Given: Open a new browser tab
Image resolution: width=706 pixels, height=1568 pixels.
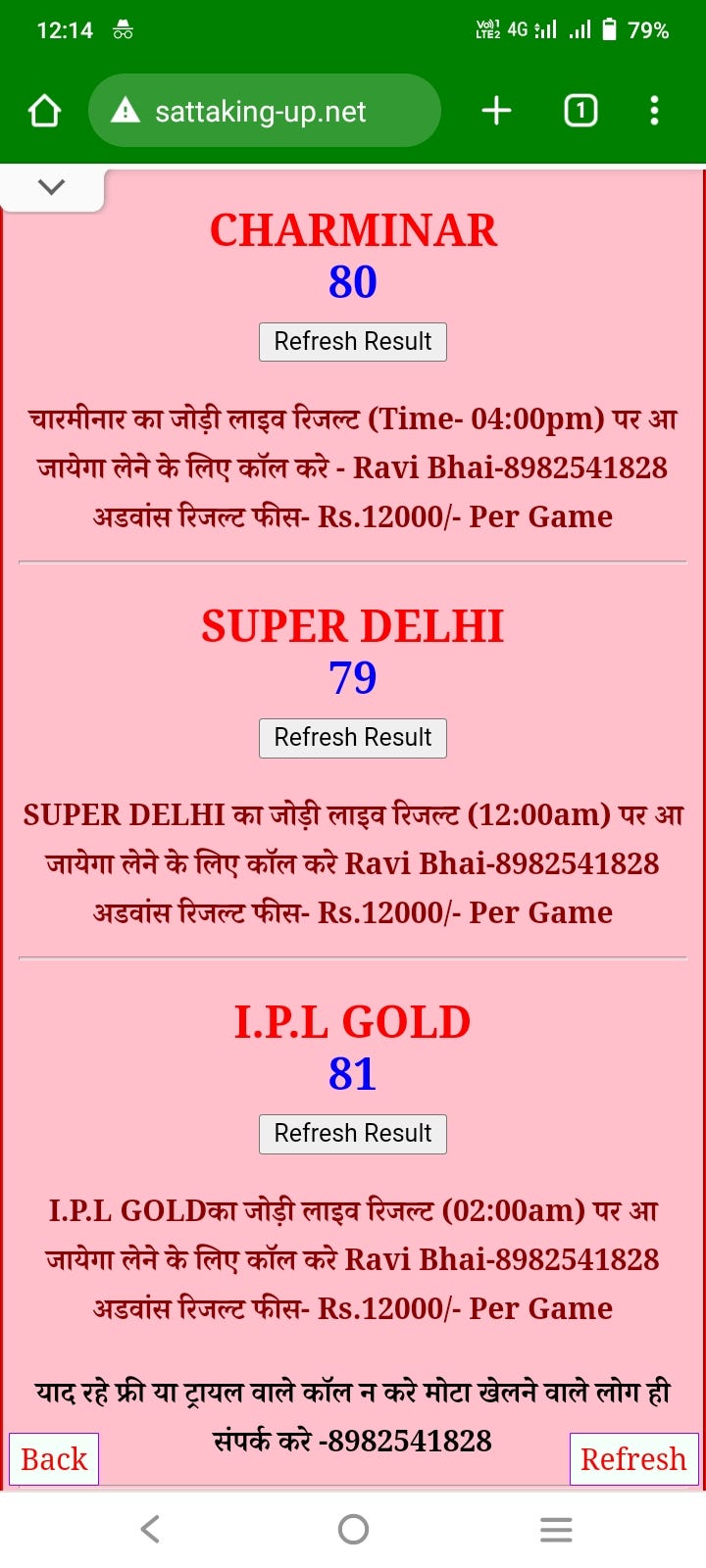Looking at the screenshot, I should [497, 111].
